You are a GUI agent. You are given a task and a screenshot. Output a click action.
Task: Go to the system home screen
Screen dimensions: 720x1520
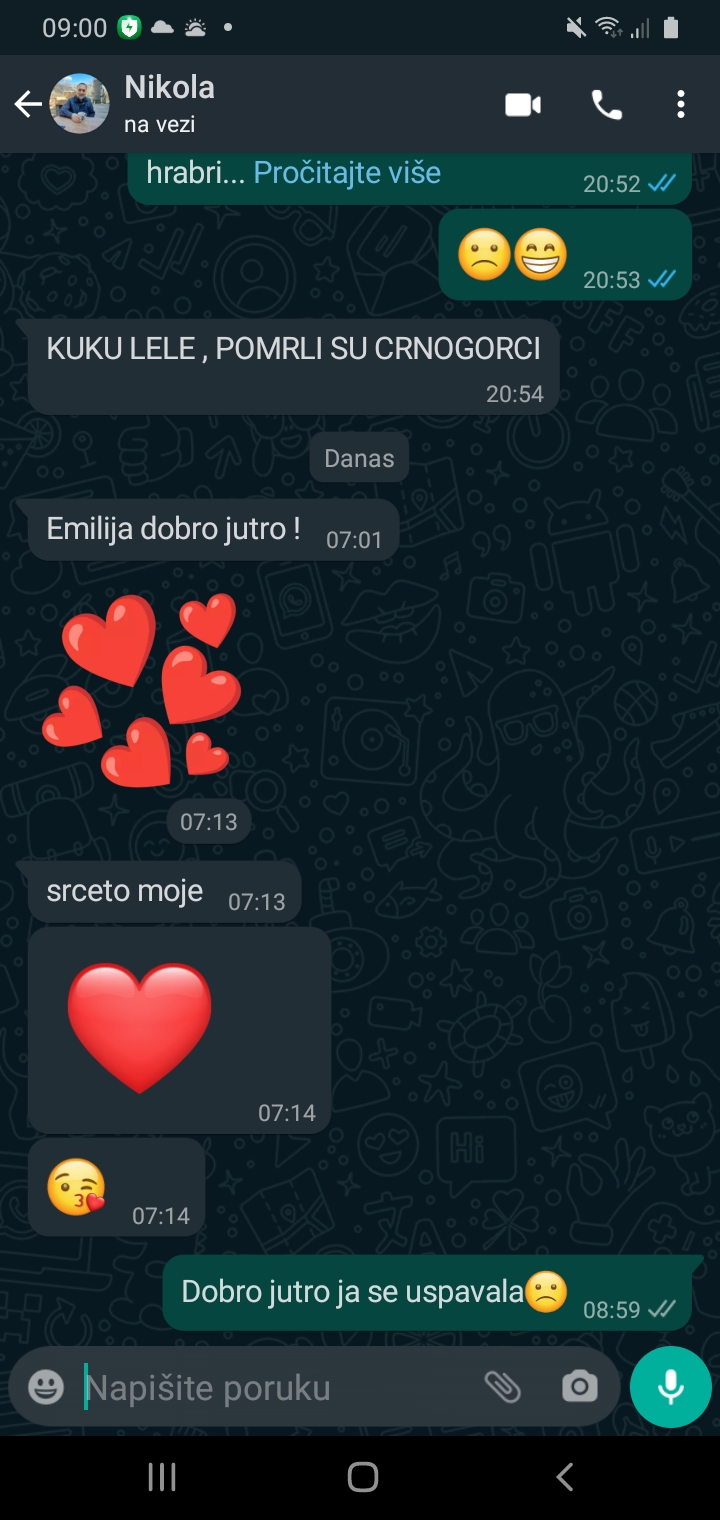(x=362, y=1477)
